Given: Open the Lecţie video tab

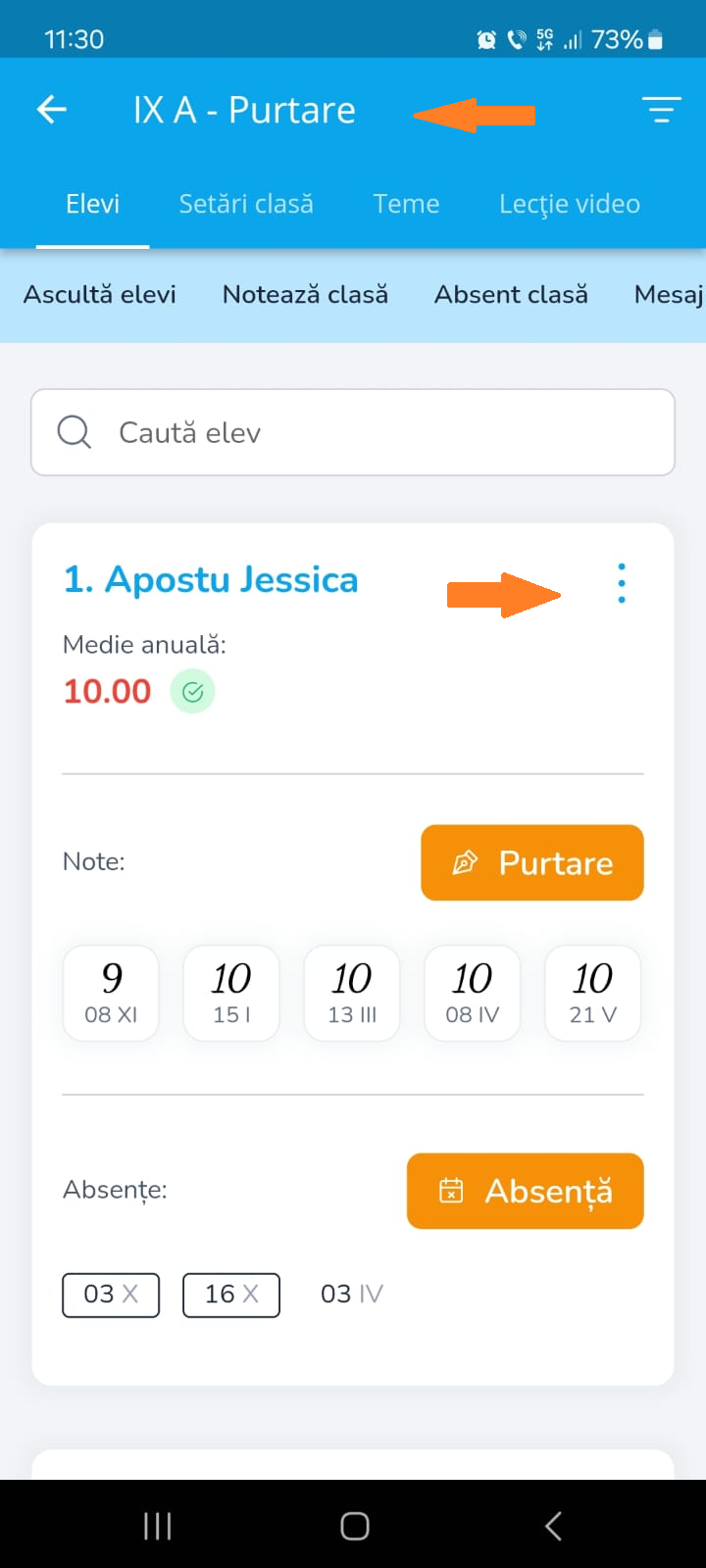Looking at the screenshot, I should click(x=570, y=204).
